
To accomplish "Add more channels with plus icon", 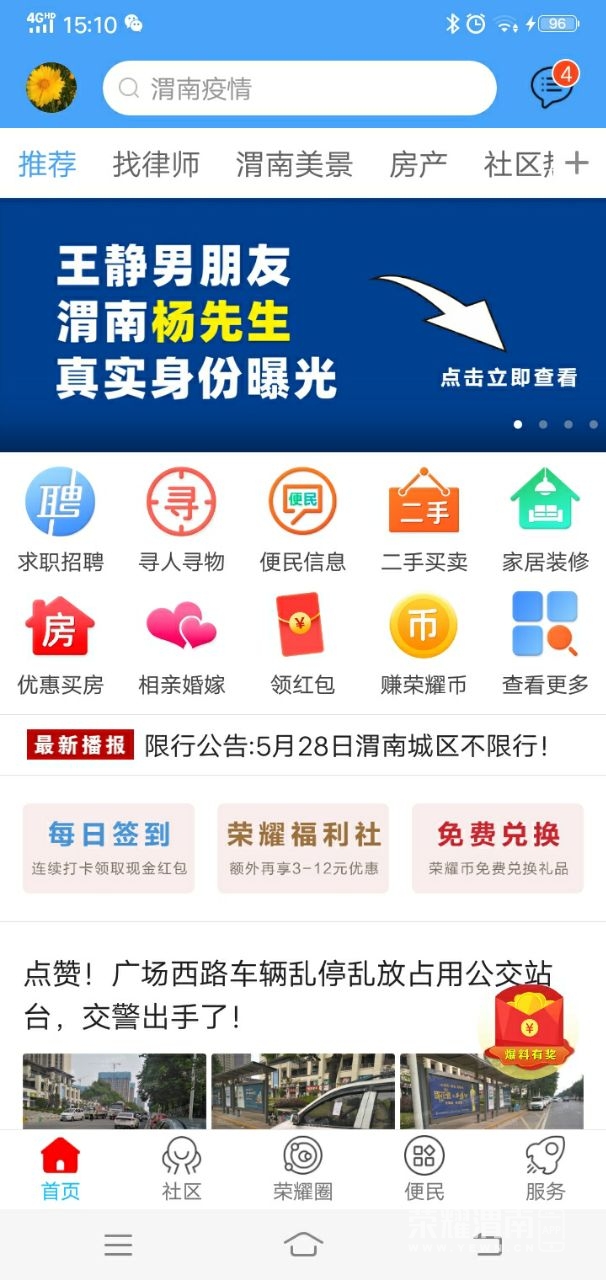I will (x=577, y=164).
